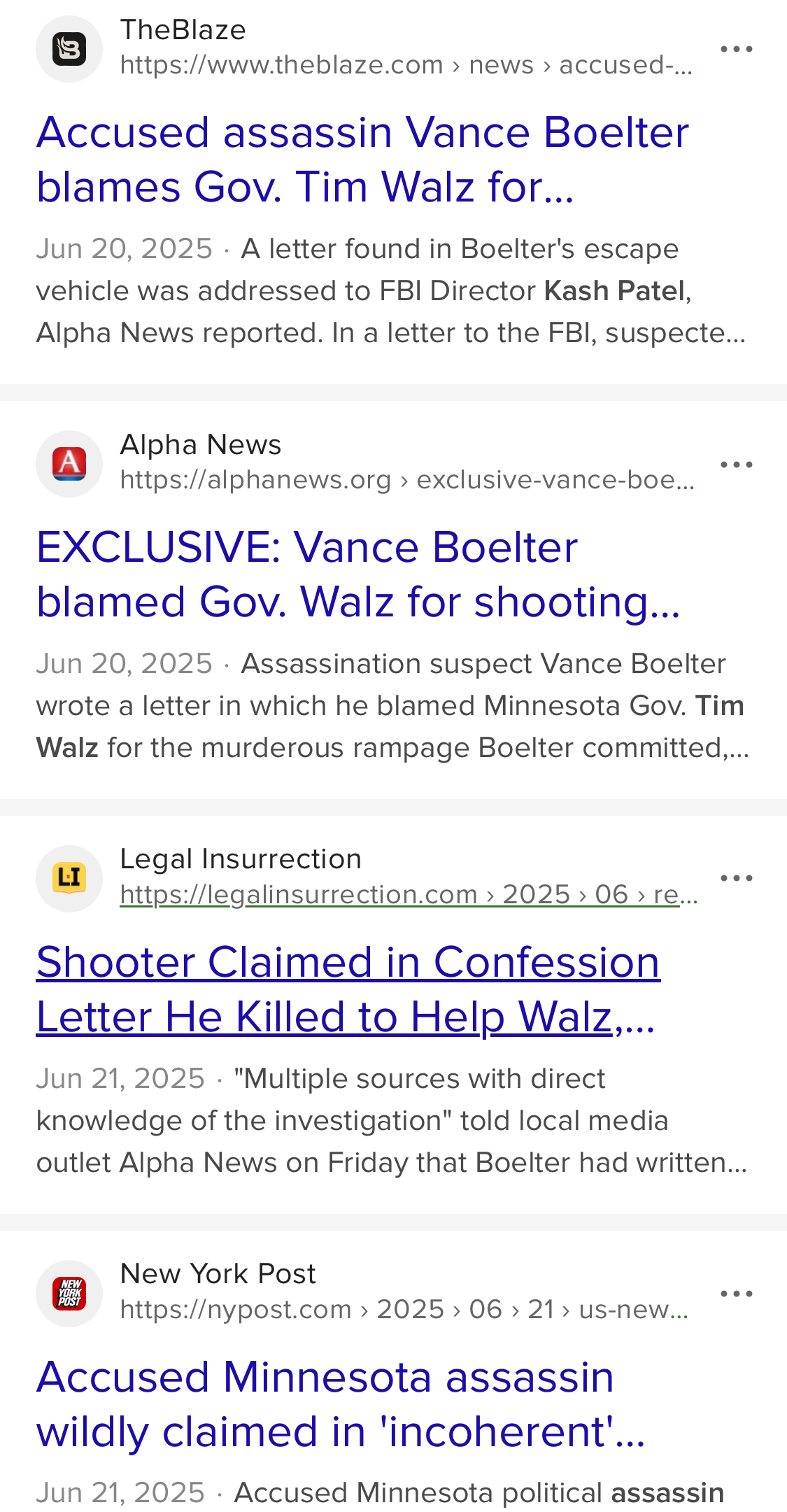Tap the alphanews.org URL breadcrumb
This screenshot has height=1512, width=787.
tap(407, 480)
